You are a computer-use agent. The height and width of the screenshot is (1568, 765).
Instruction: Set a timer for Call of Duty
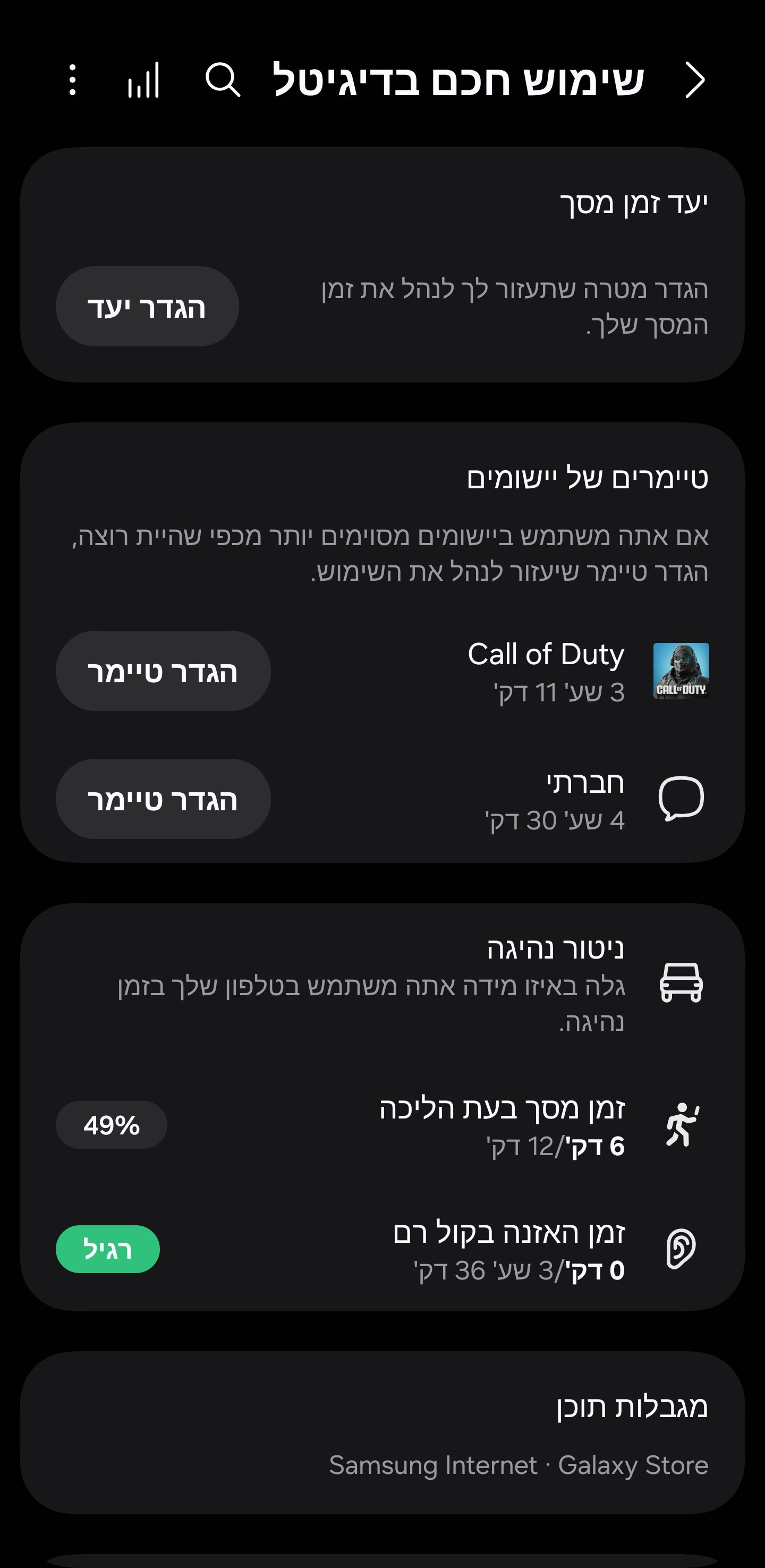(x=163, y=671)
